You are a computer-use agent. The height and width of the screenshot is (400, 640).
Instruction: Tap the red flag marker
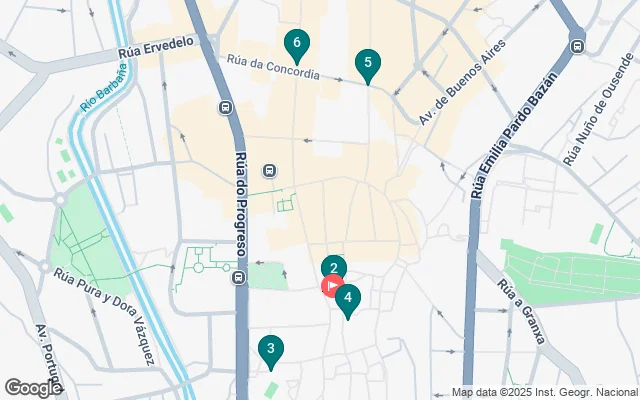tap(332, 287)
